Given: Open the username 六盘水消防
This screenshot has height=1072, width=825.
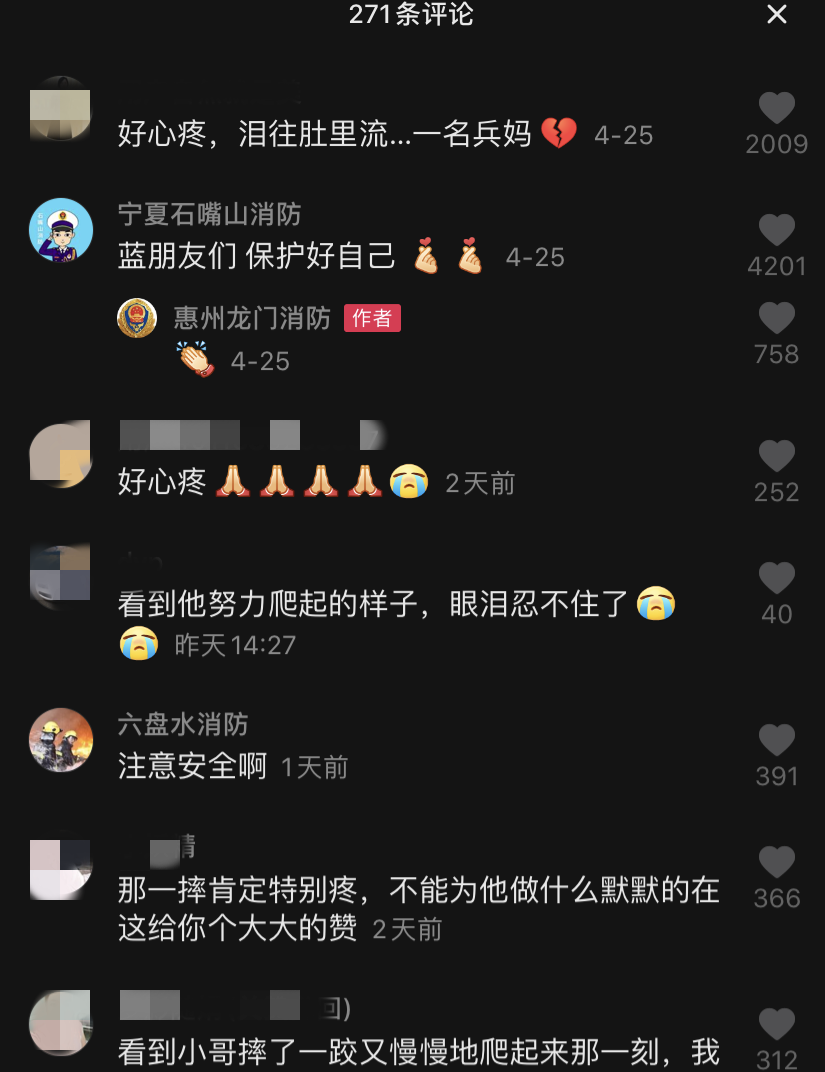Looking at the screenshot, I should pyautogui.click(x=183, y=724).
